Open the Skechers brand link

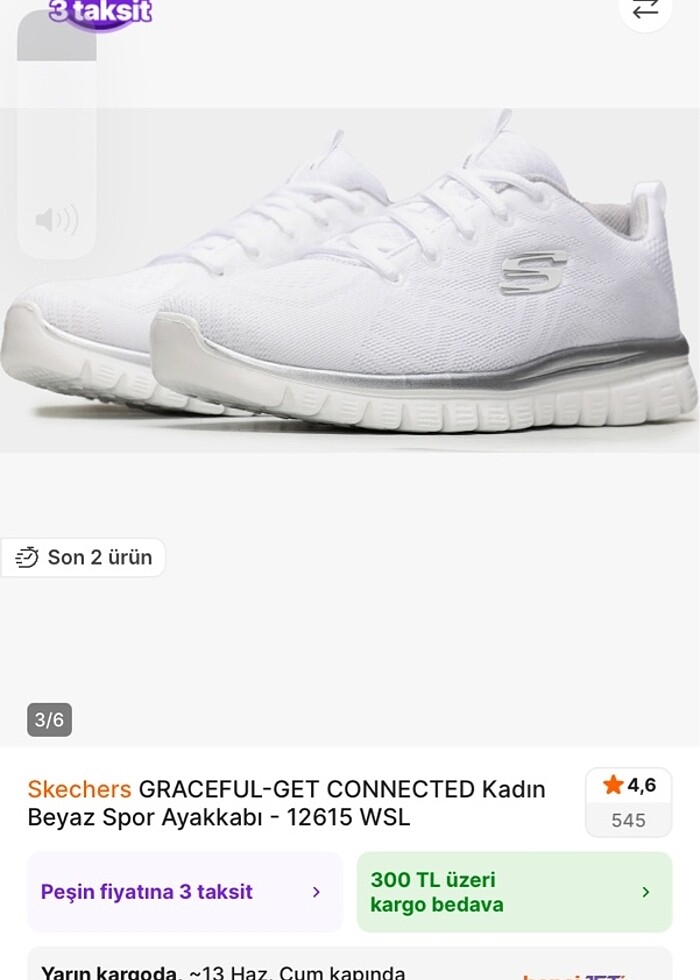79,789
